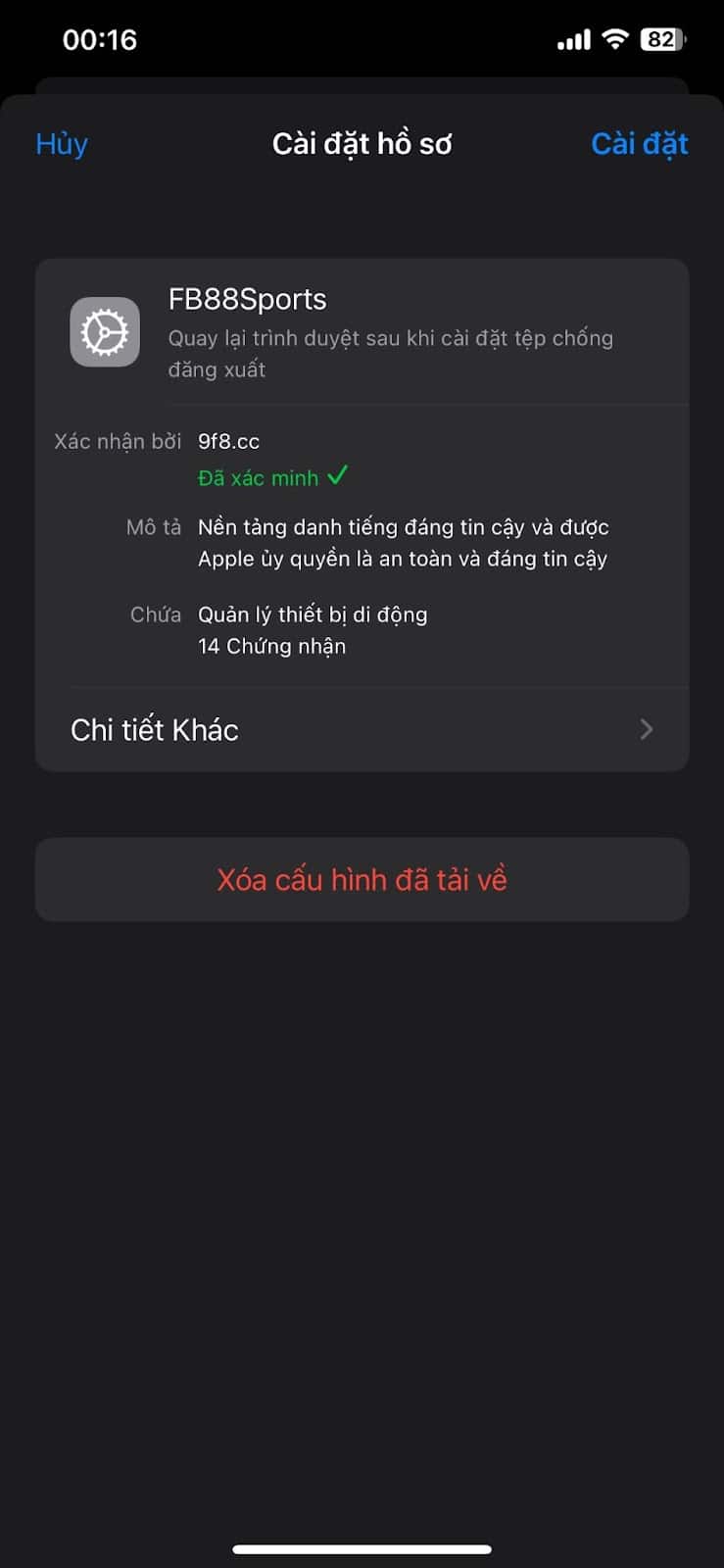Screen dimensions: 724x1568
Task: Tap the clock showing 00:16
Action: pyautogui.click(x=98, y=39)
